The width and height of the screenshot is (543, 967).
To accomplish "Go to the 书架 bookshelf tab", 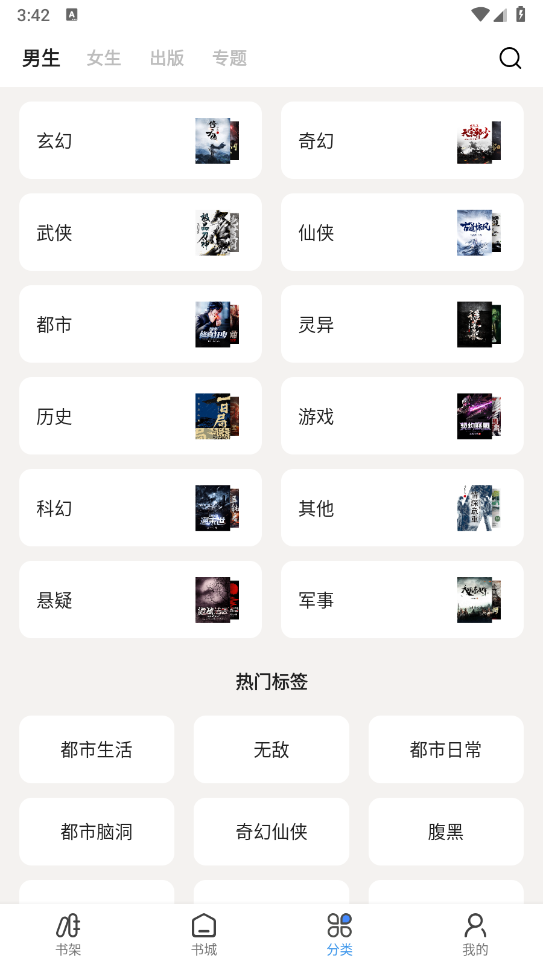I will [x=68, y=935].
